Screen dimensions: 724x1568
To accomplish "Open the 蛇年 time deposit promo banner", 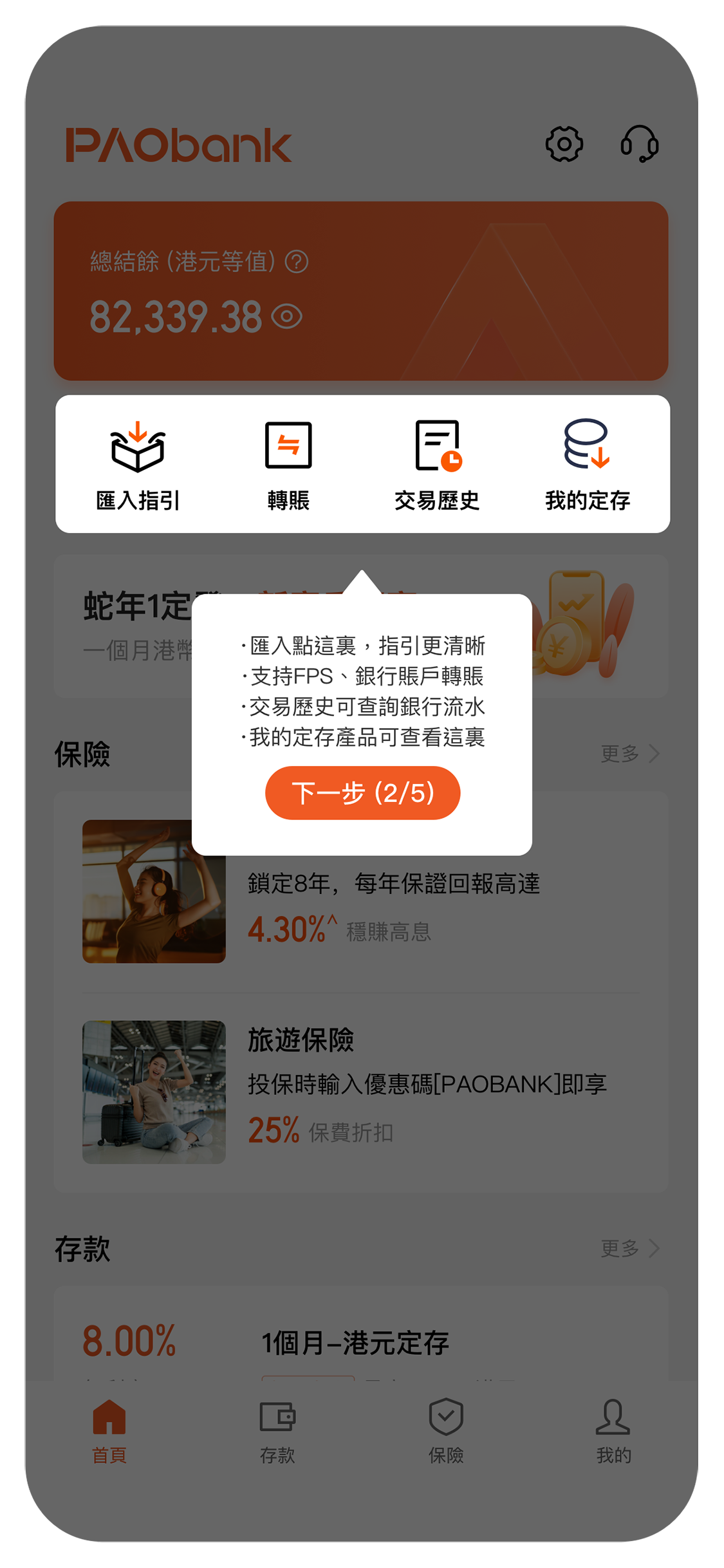I will 129,626.
